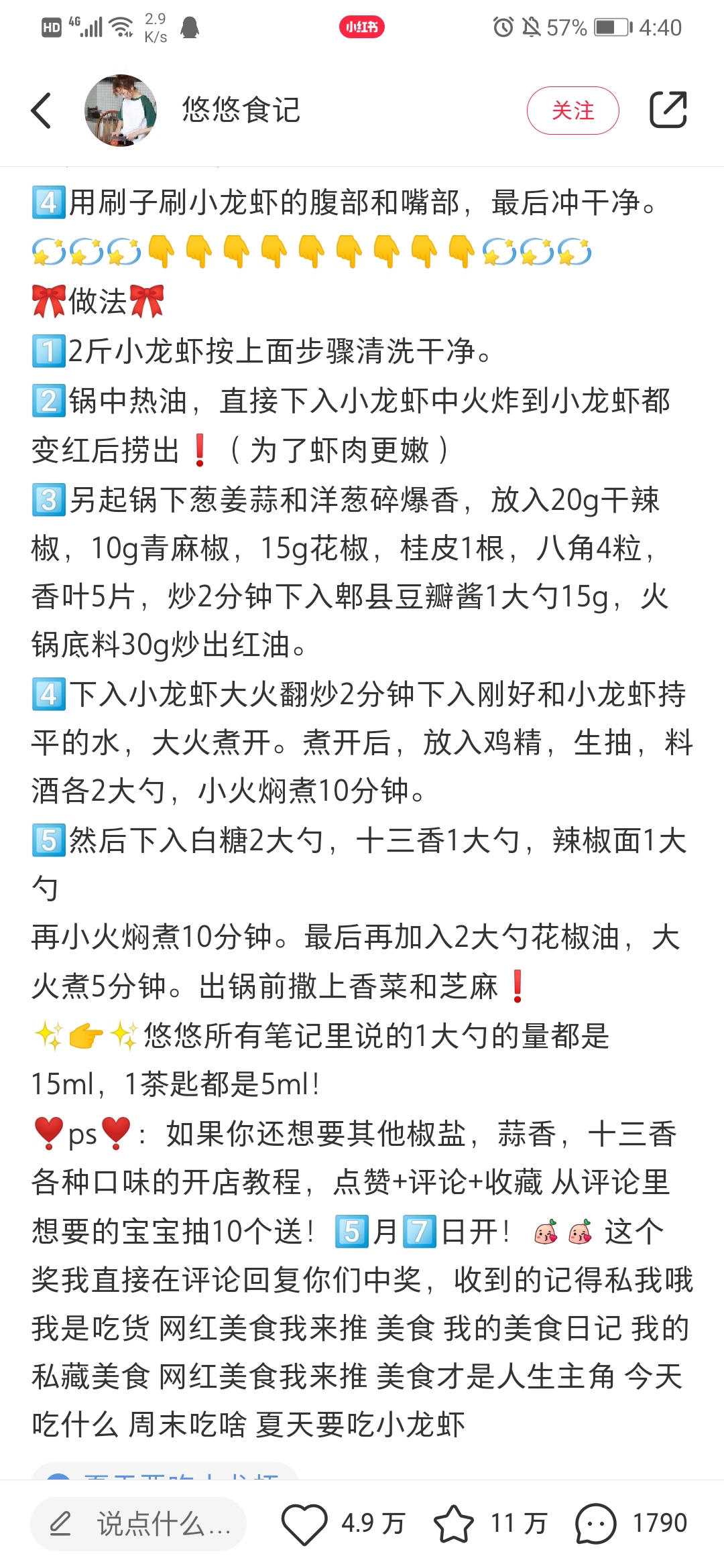Open author profile via the avatar
Viewport: 724px width, 1568px height.
[x=121, y=111]
